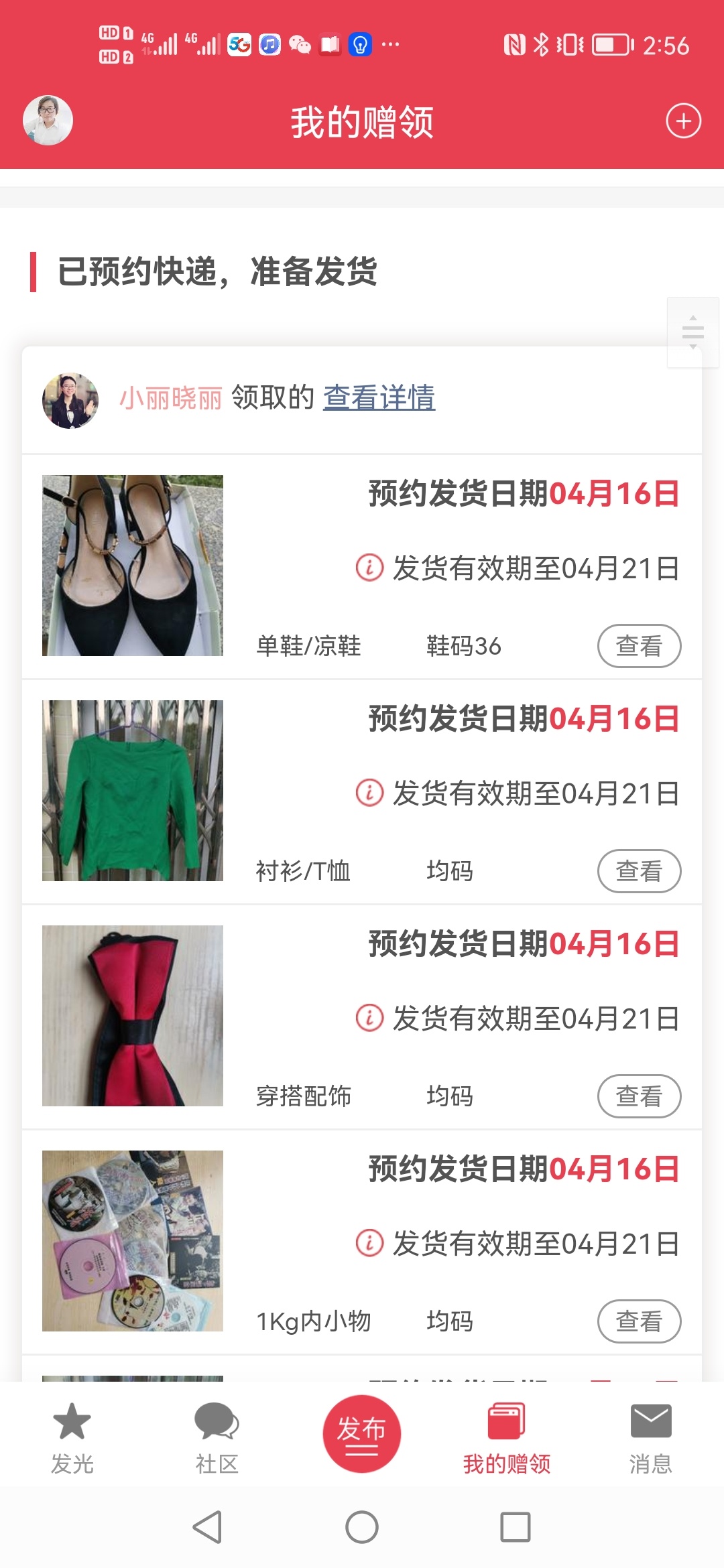Tap 查看 for the 1Kg内小物 item
Screen dimensions: 724x1568
click(639, 1321)
